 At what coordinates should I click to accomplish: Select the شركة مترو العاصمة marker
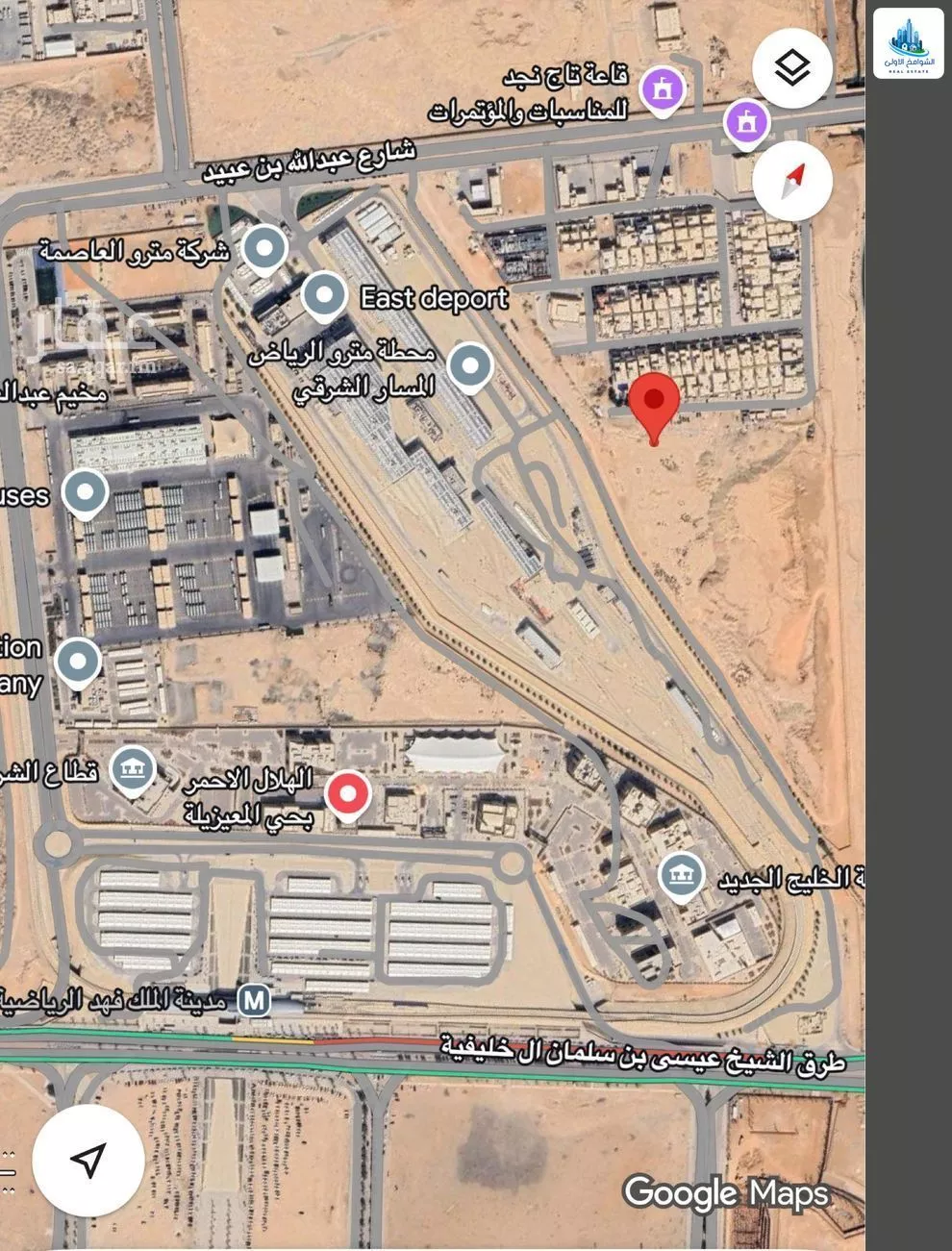point(263,248)
